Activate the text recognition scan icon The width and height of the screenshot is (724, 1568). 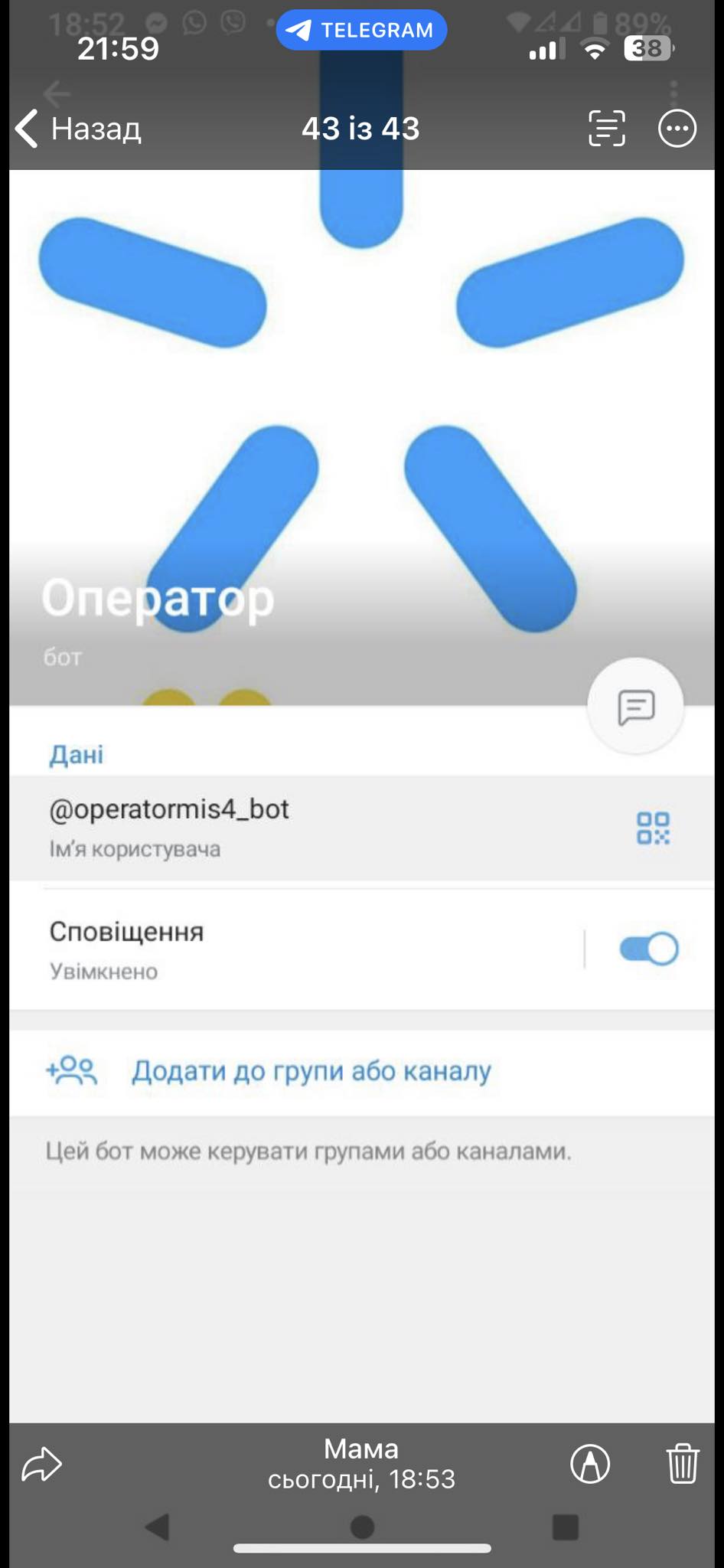click(607, 128)
